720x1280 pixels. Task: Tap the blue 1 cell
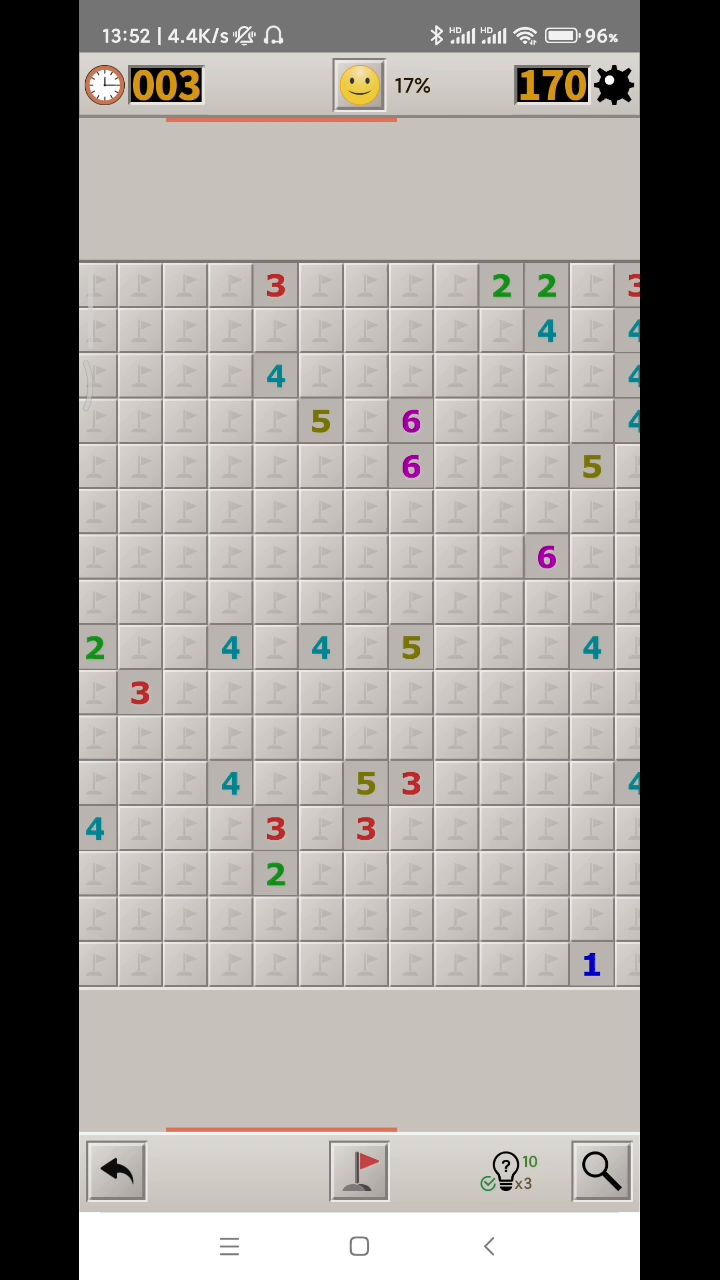click(592, 964)
